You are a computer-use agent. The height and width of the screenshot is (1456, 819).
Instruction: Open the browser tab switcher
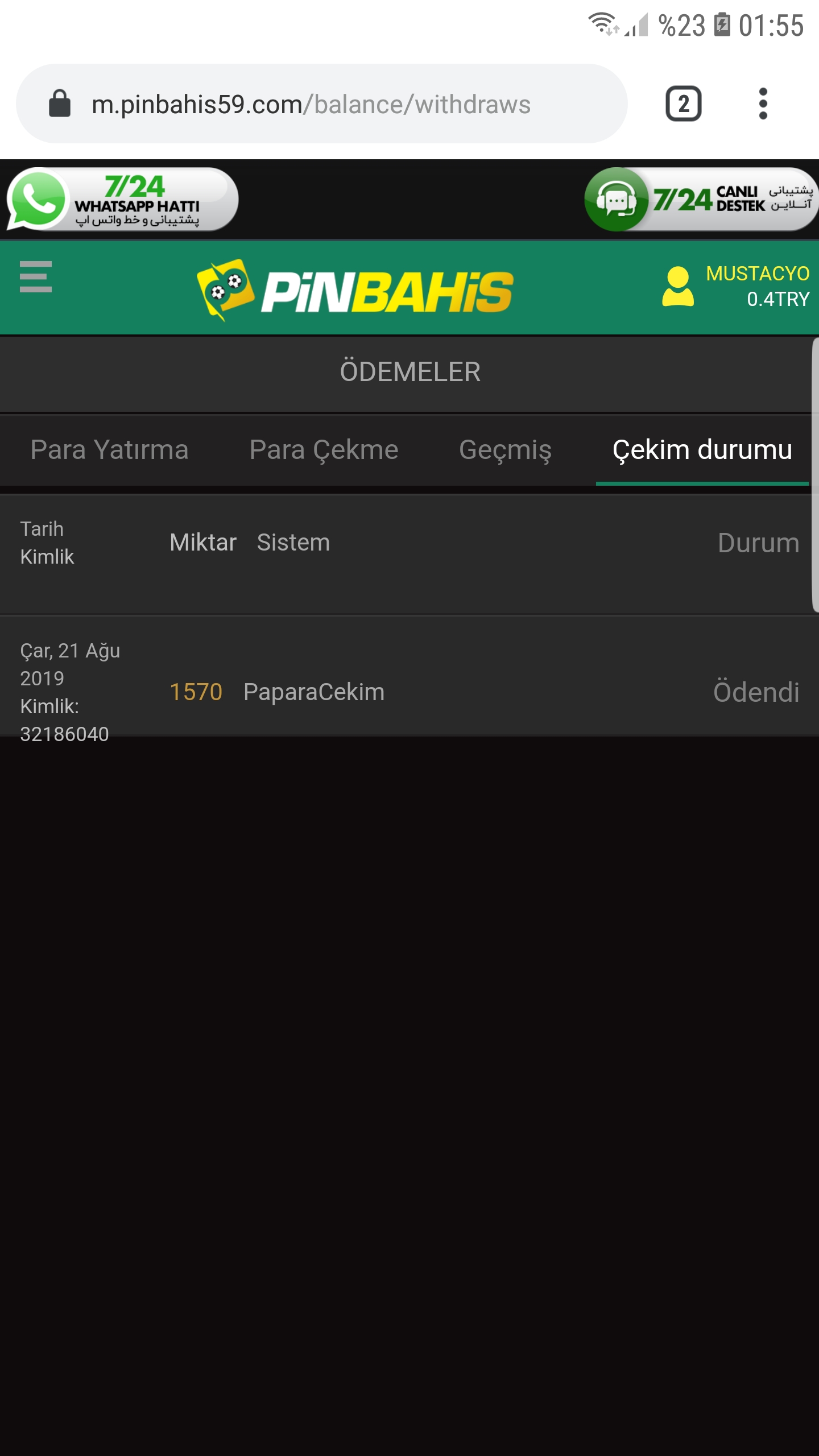[683, 104]
